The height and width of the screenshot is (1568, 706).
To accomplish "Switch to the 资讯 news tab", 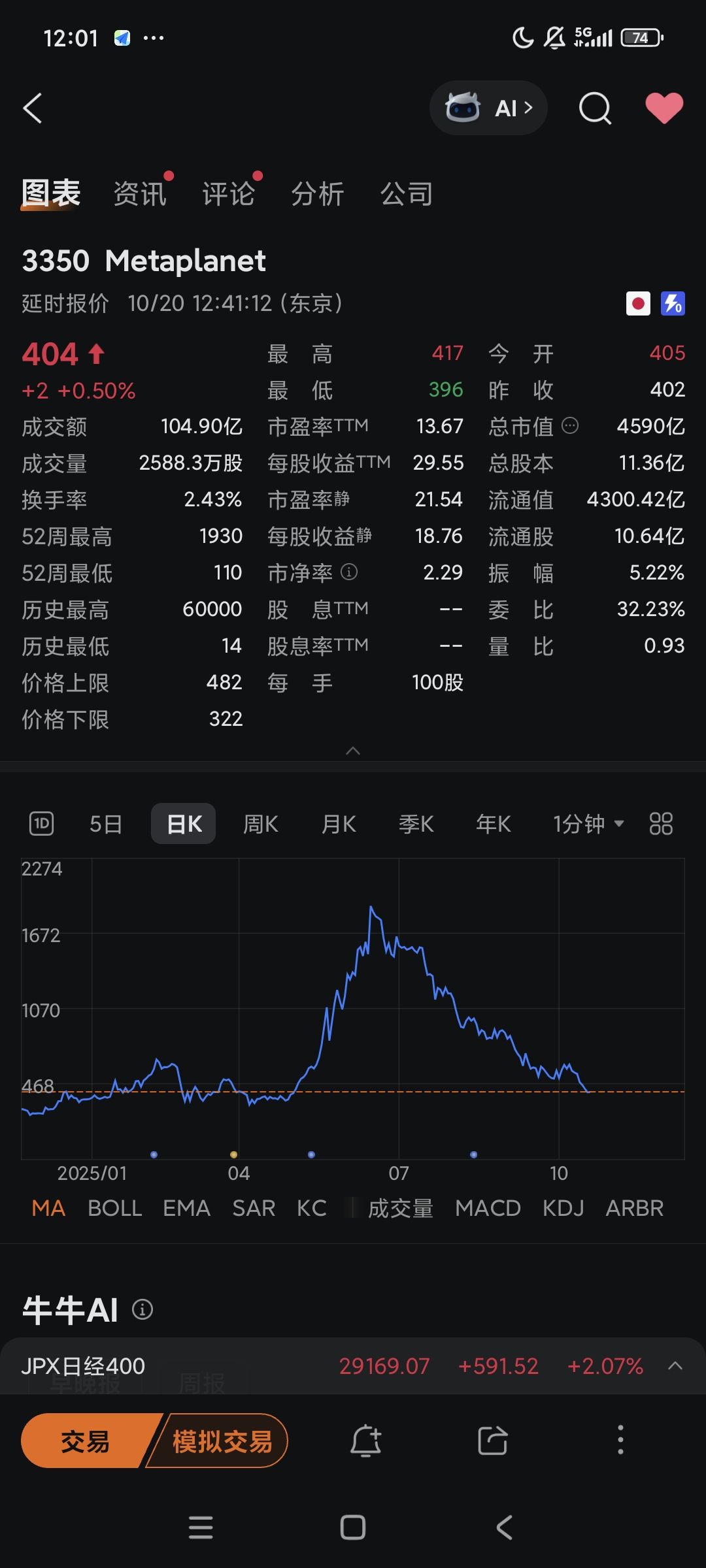I will coord(140,194).
